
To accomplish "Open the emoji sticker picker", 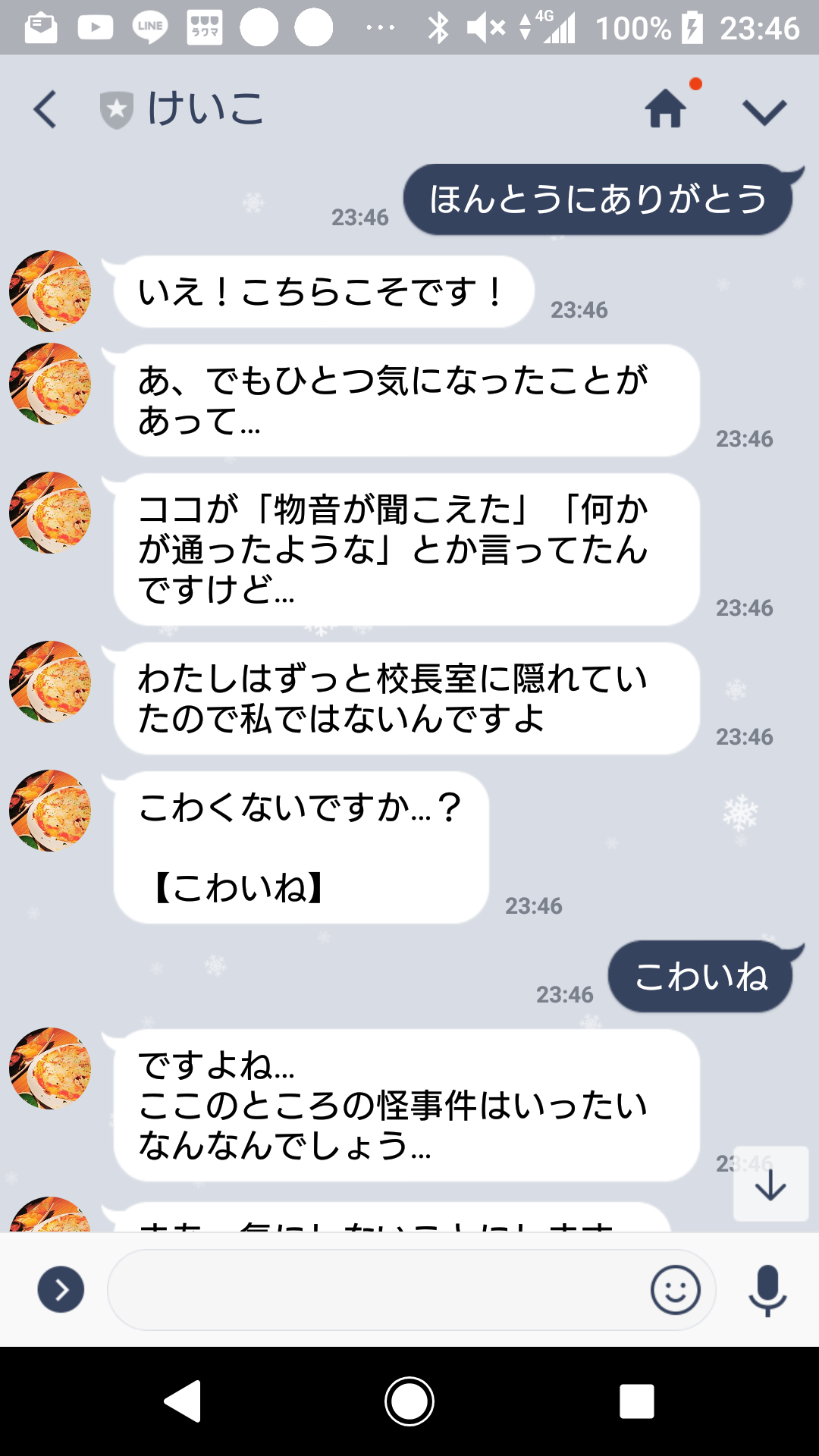I will [x=675, y=1289].
